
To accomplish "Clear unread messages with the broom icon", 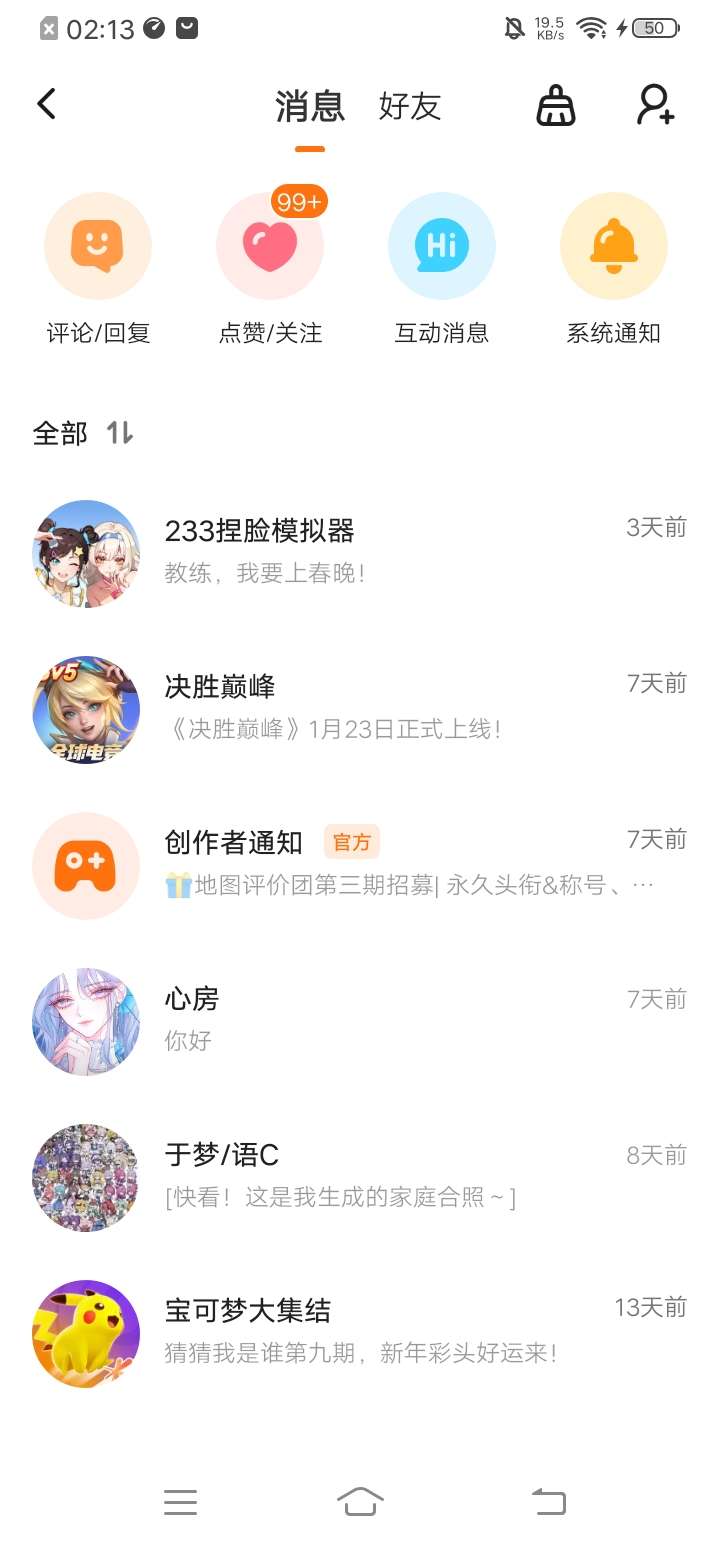I will coord(556,105).
